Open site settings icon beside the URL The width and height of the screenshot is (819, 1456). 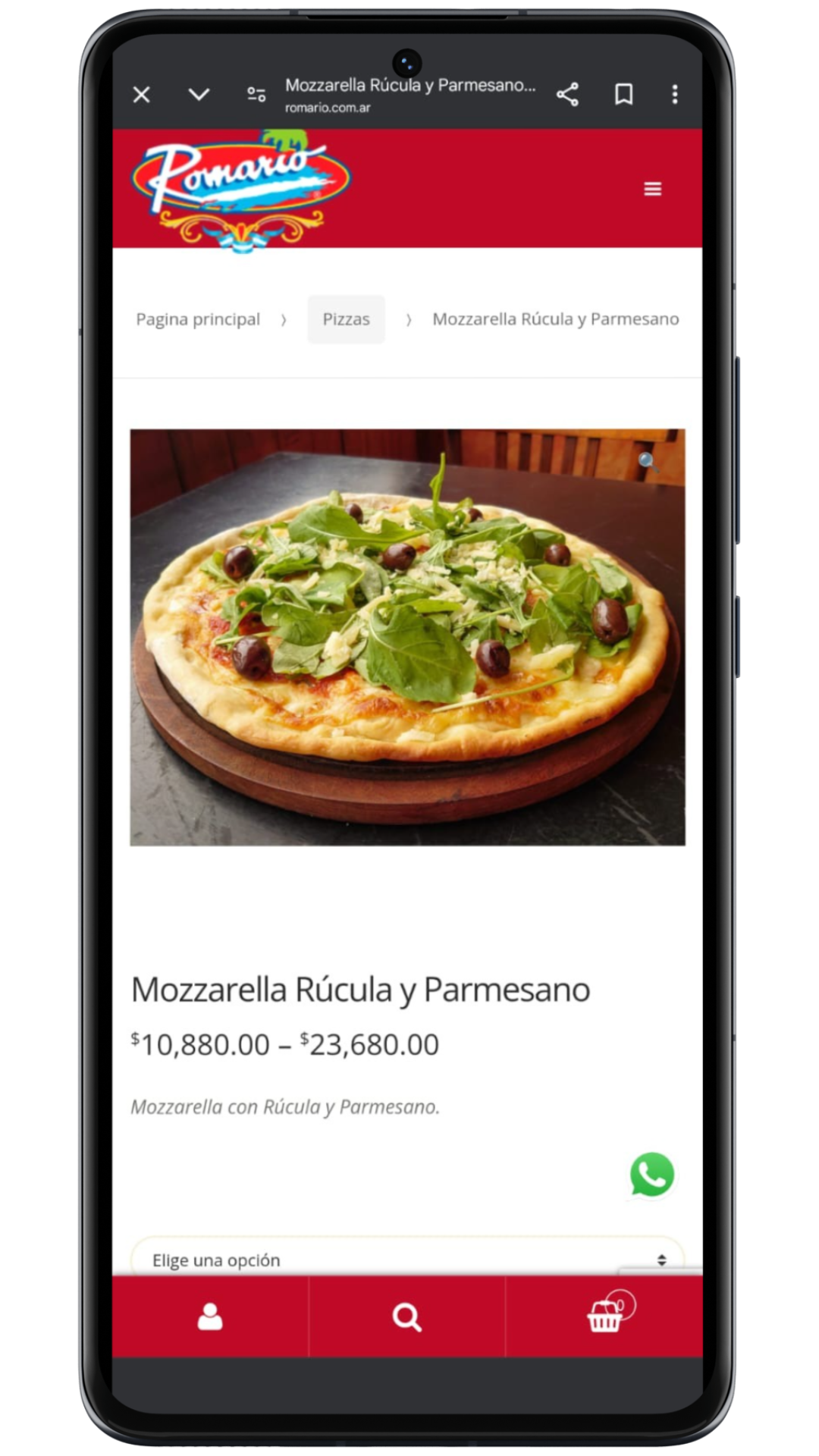256,95
